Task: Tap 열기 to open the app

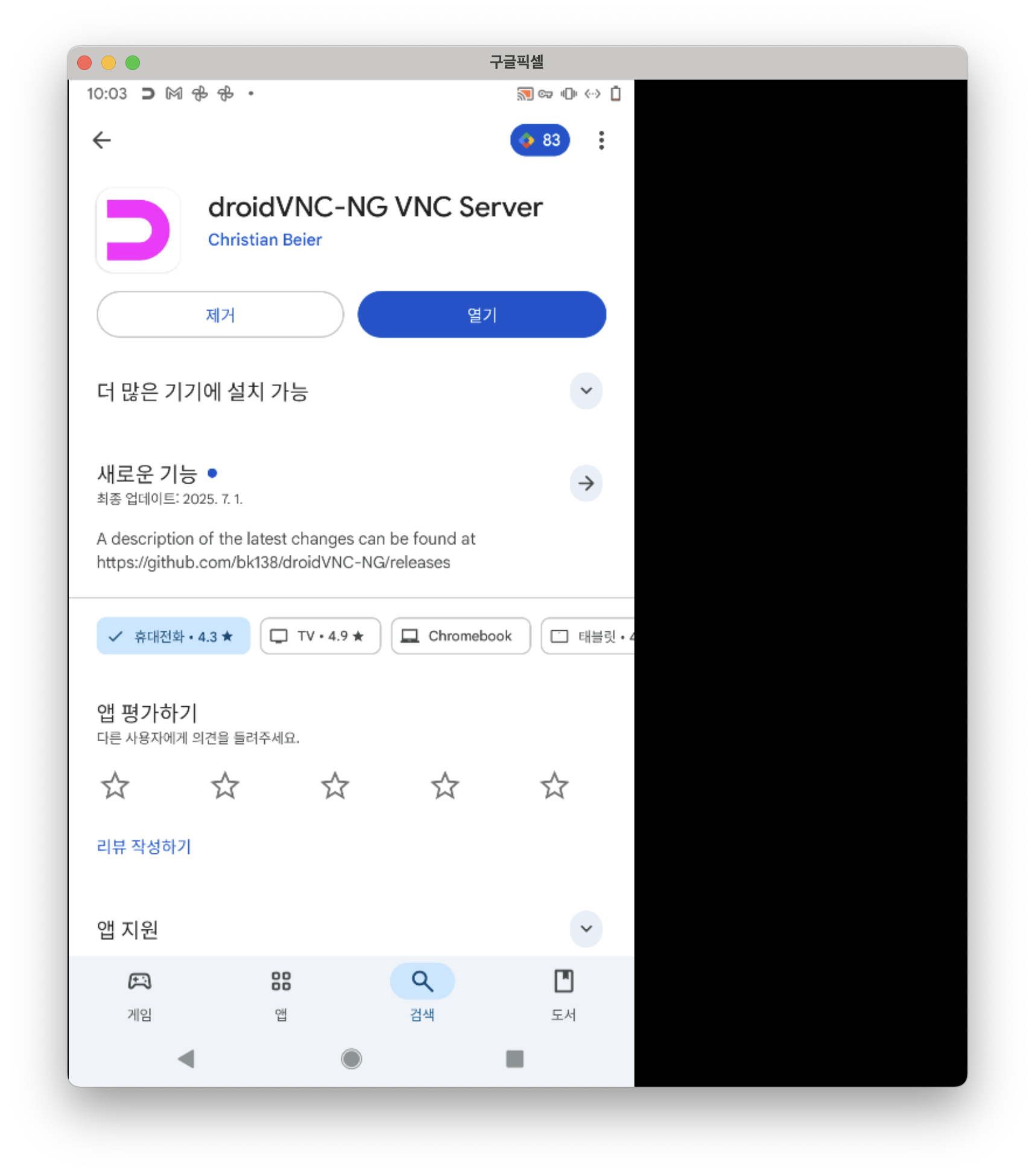Action: (x=481, y=315)
